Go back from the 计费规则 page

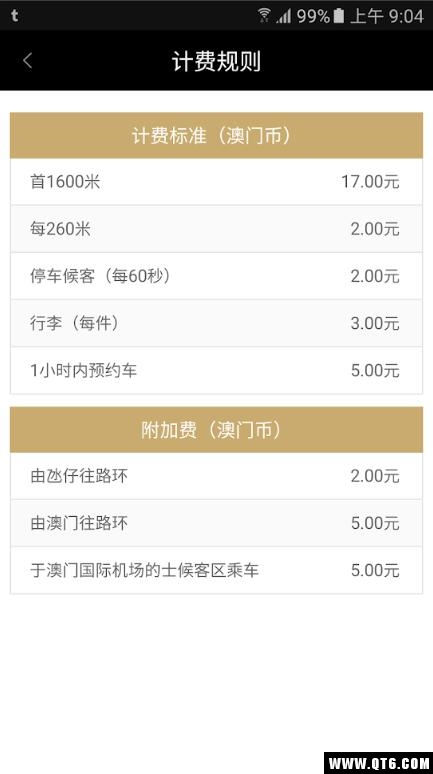(27, 61)
